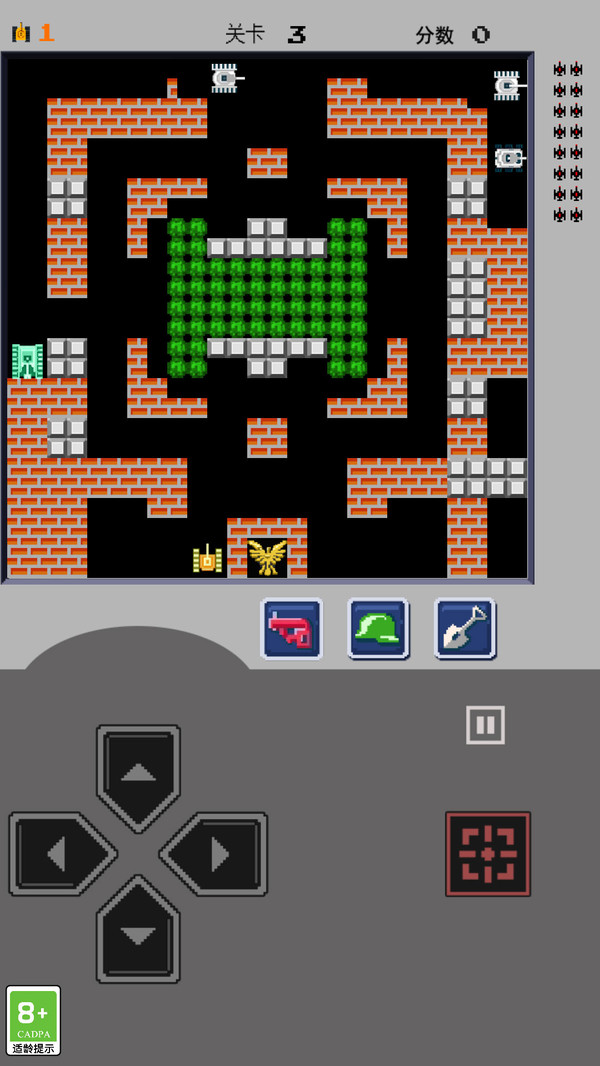This screenshot has width=600, height=1066.
Task: Activate the green helmet shield power-up
Action: [378, 629]
